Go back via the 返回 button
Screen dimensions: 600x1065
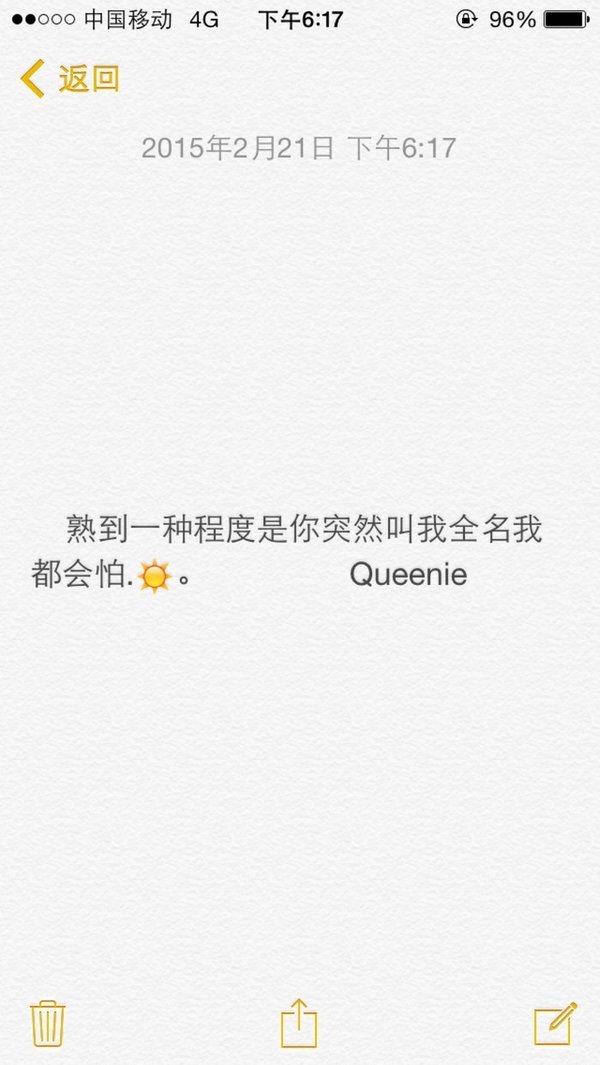pos(70,79)
